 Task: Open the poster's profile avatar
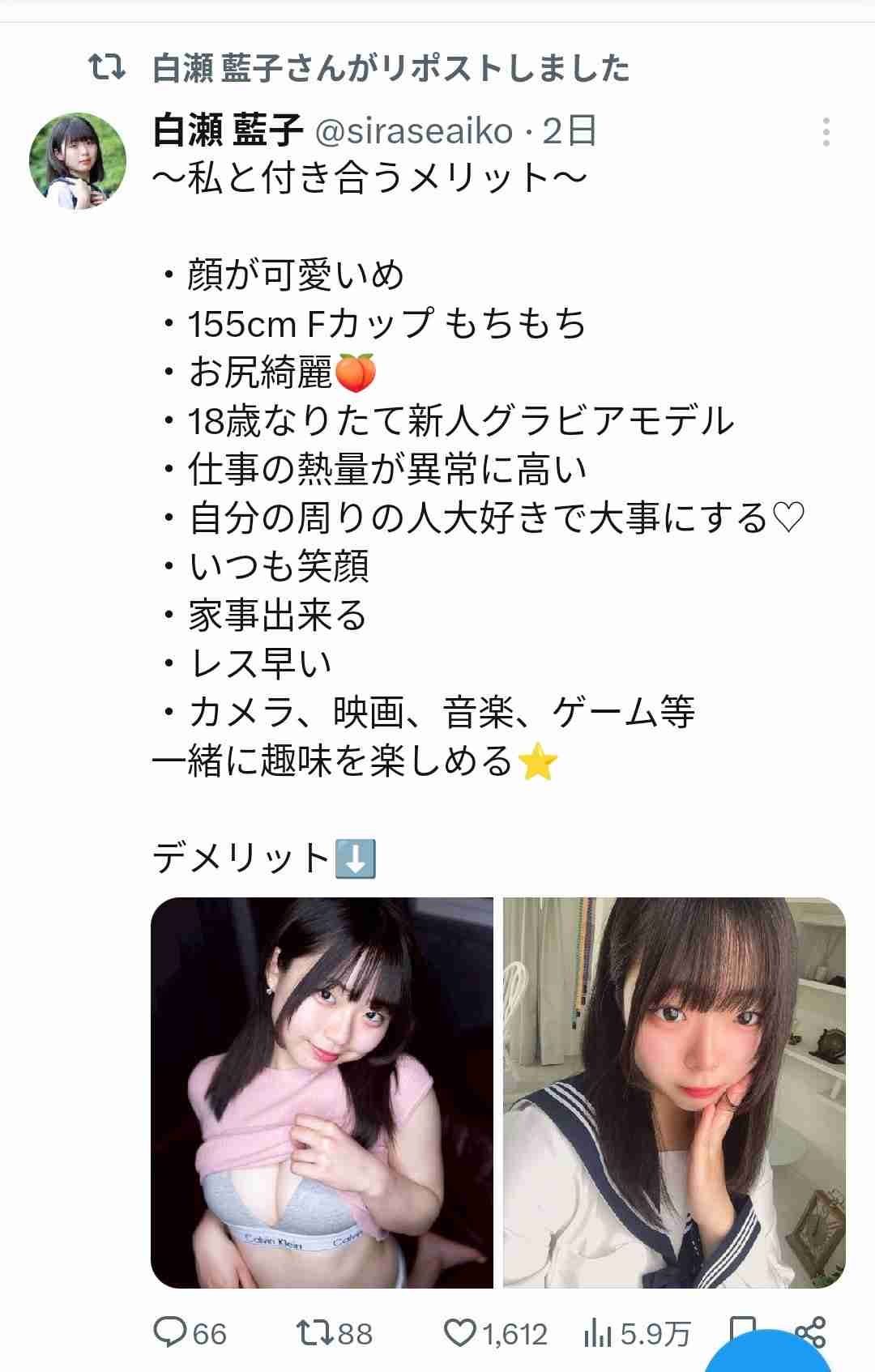pyautogui.click(x=78, y=161)
